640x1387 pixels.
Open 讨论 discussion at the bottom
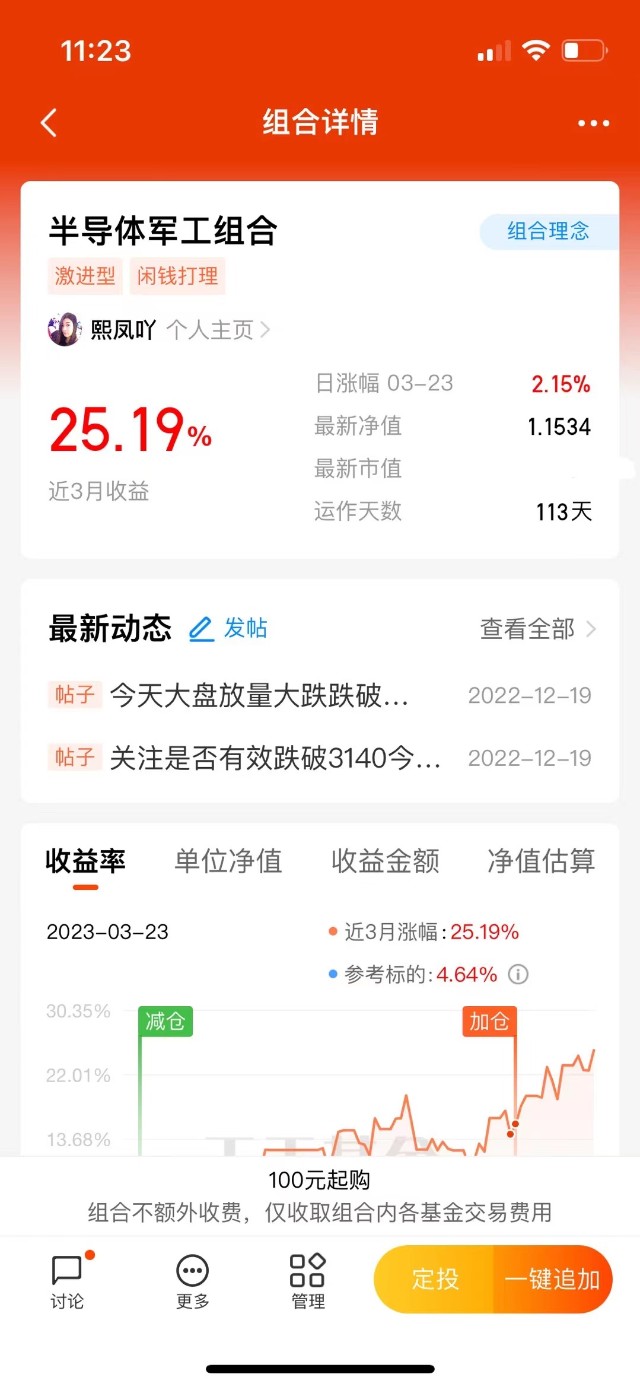click(x=68, y=1281)
